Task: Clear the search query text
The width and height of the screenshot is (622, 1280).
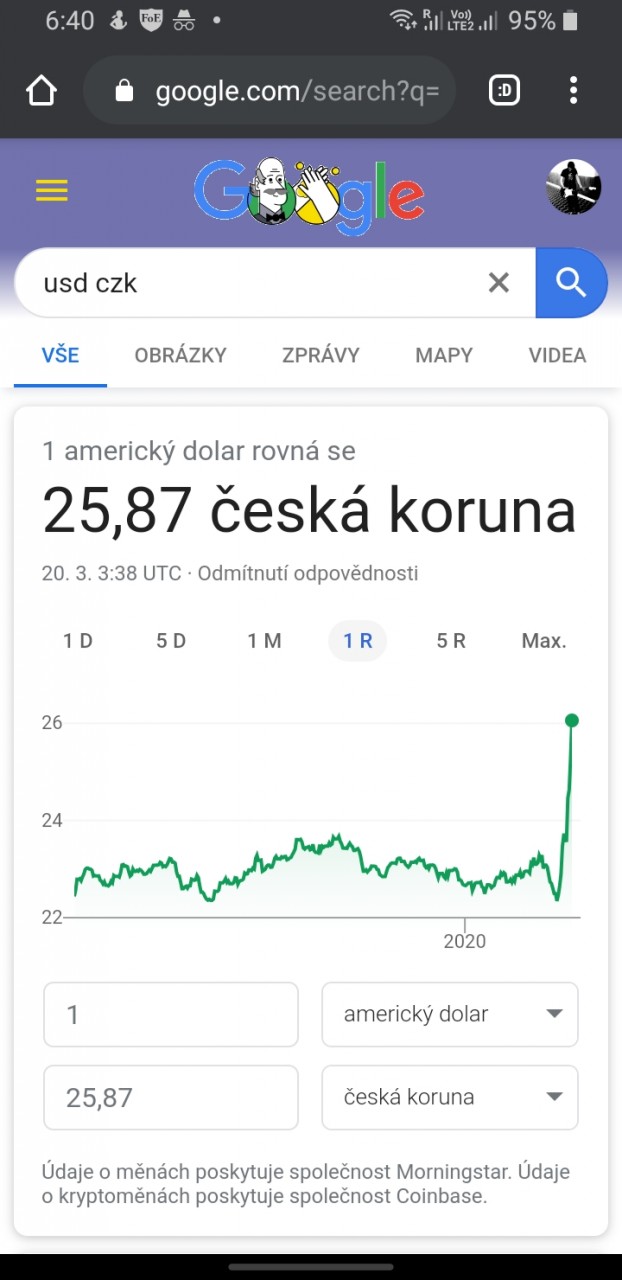Action: pyautogui.click(x=498, y=283)
